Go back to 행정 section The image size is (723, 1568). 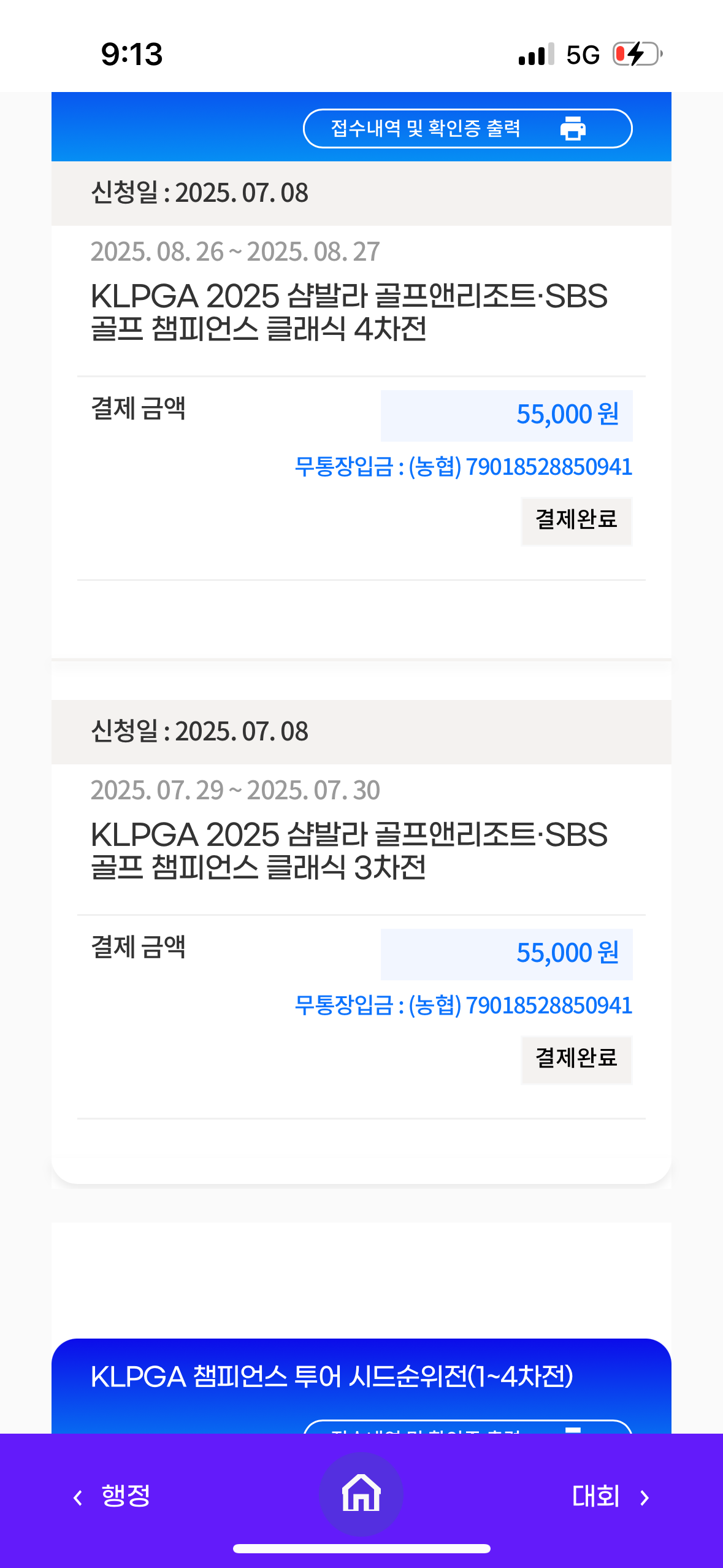tap(112, 1496)
